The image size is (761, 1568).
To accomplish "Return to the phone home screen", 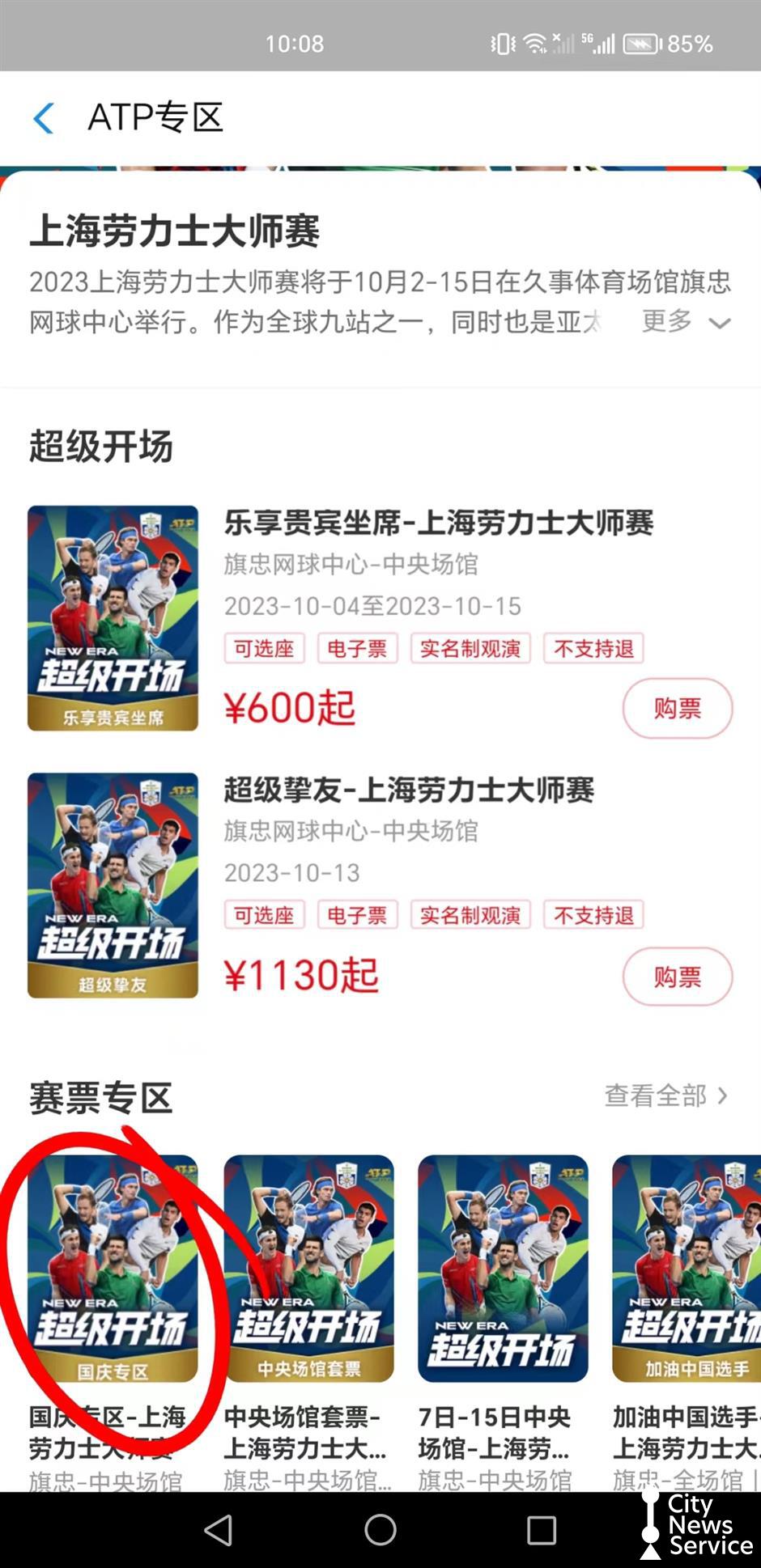I will click(380, 1530).
